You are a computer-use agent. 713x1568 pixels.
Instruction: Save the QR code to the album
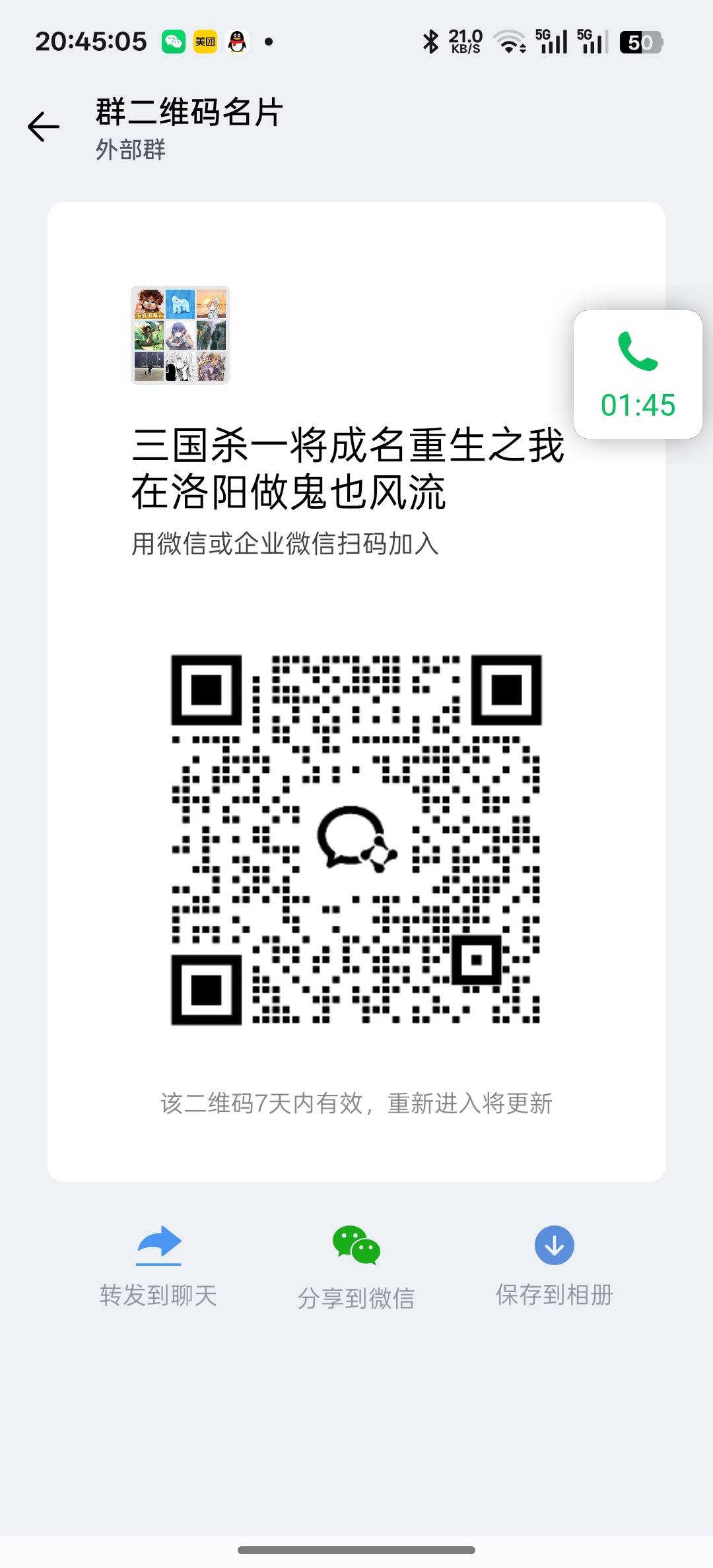click(554, 1267)
